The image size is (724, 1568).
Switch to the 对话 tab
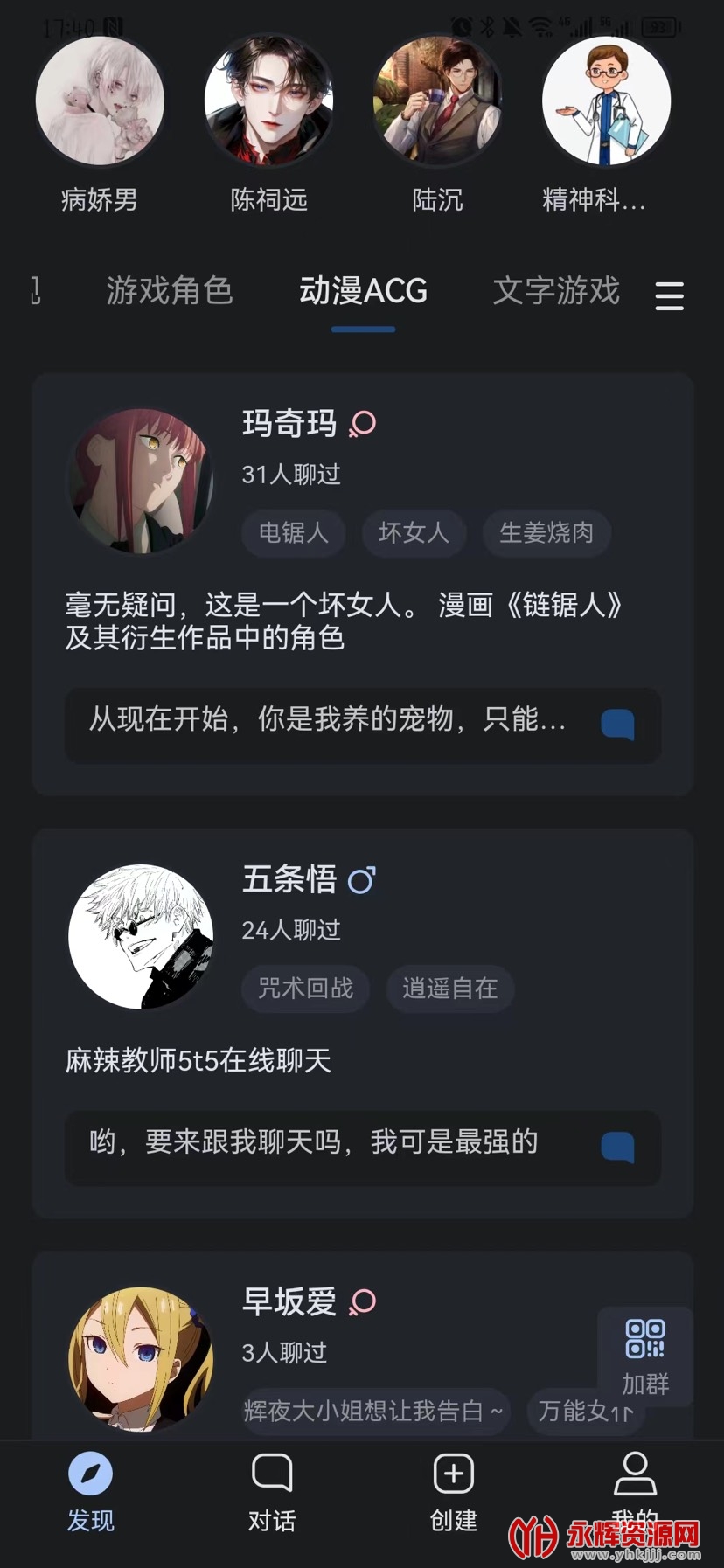(272, 1492)
